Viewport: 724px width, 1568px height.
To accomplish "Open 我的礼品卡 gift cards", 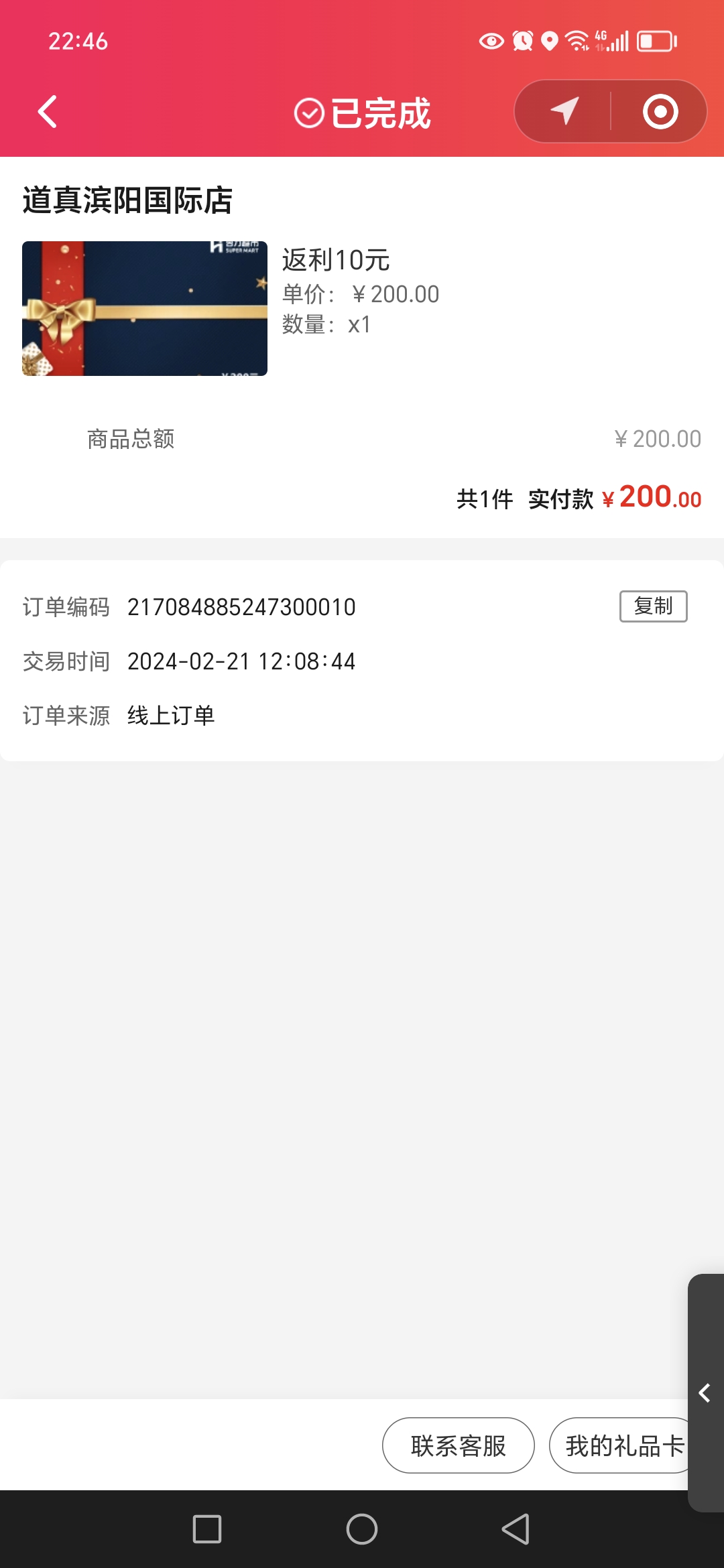I will [x=620, y=1445].
